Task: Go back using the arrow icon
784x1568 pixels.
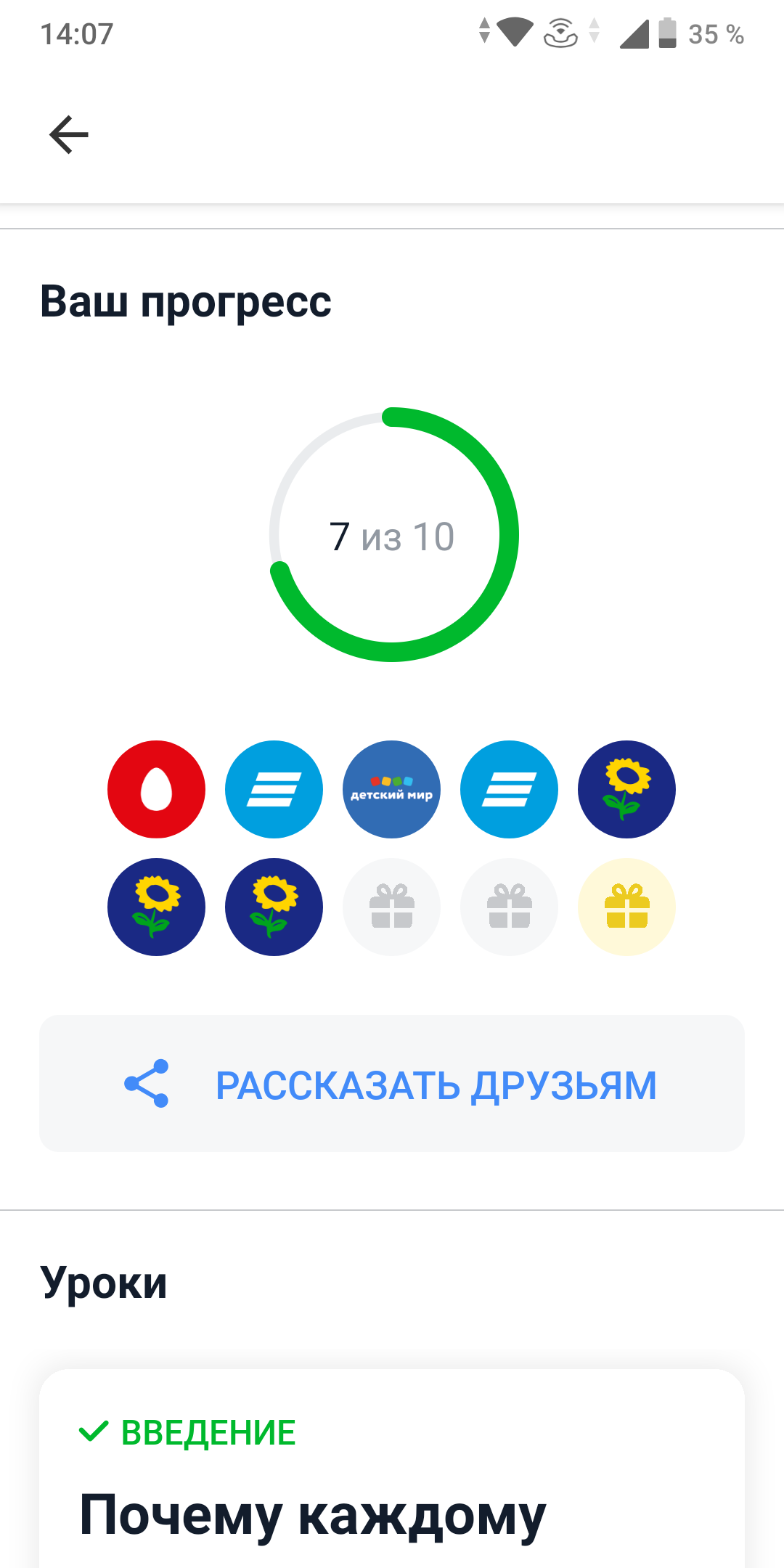Action: pyautogui.click(x=69, y=135)
